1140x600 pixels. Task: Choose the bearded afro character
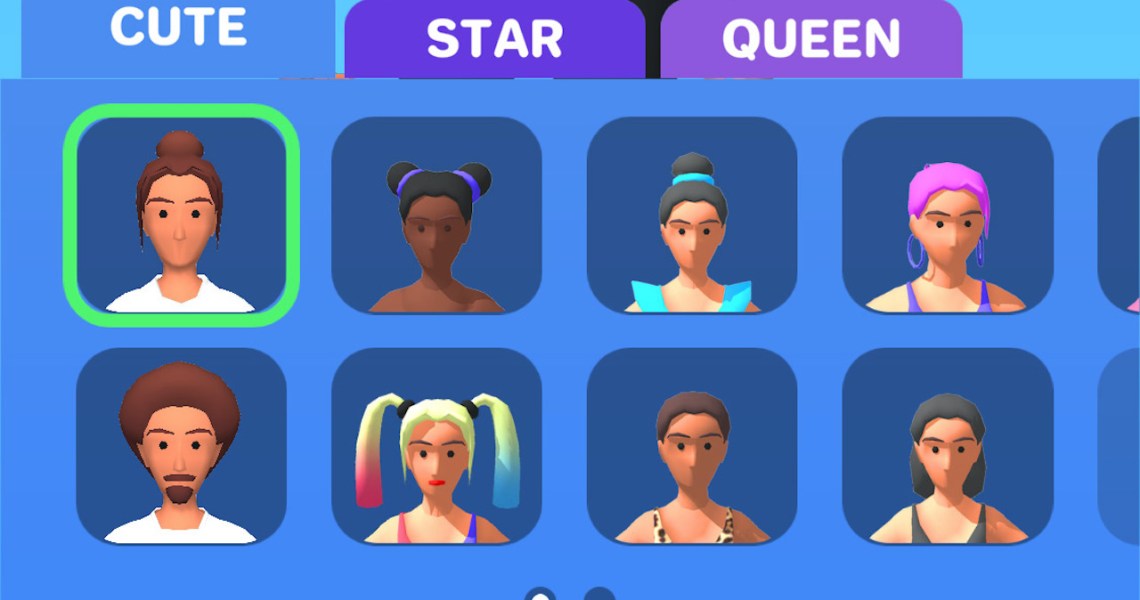click(x=181, y=446)
